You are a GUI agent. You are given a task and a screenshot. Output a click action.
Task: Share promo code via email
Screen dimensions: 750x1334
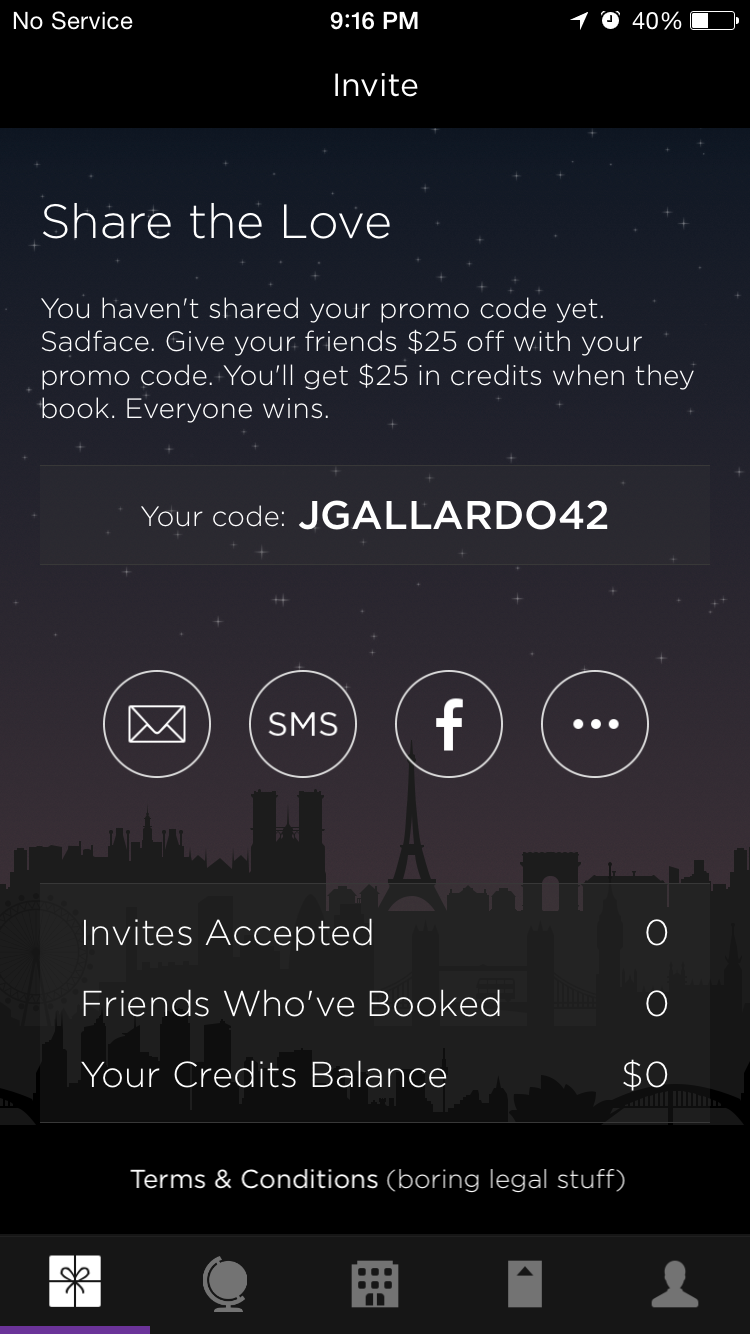click(x=157, y=724)
